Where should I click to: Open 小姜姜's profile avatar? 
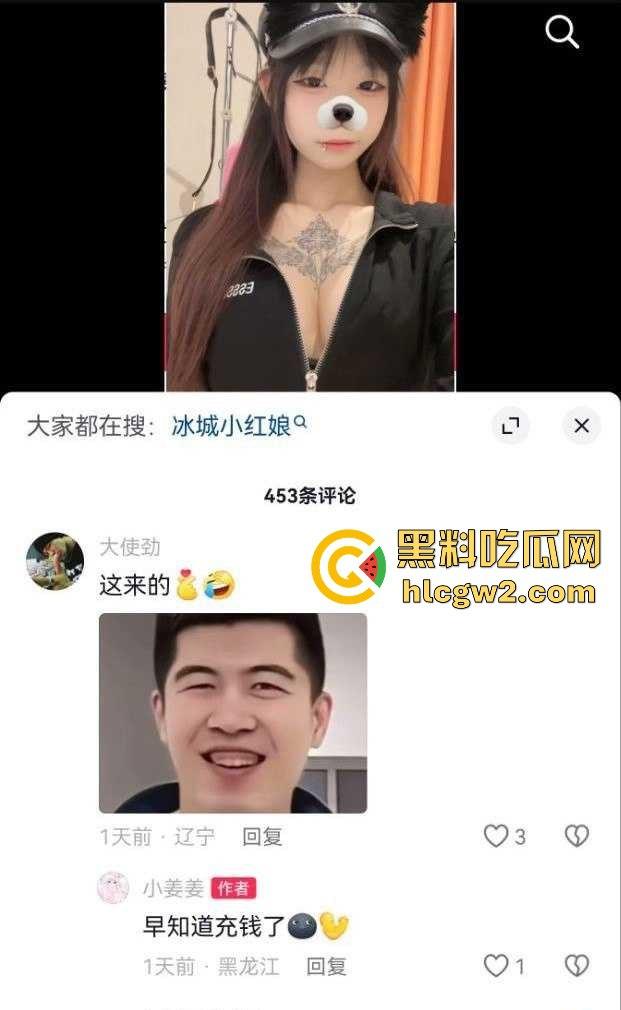tap(112, 888)
